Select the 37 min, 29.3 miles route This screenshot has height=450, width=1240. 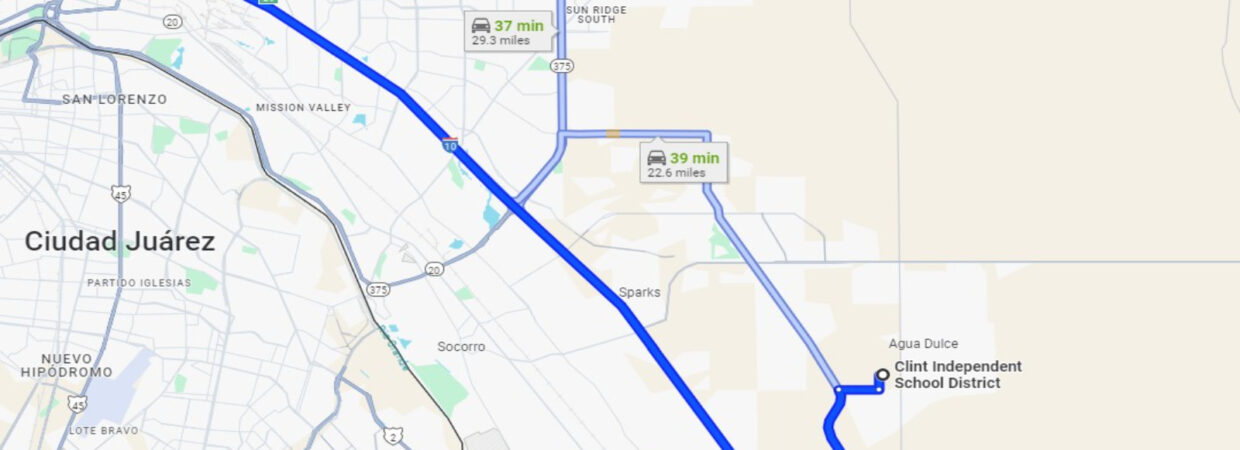pos(509,32)
